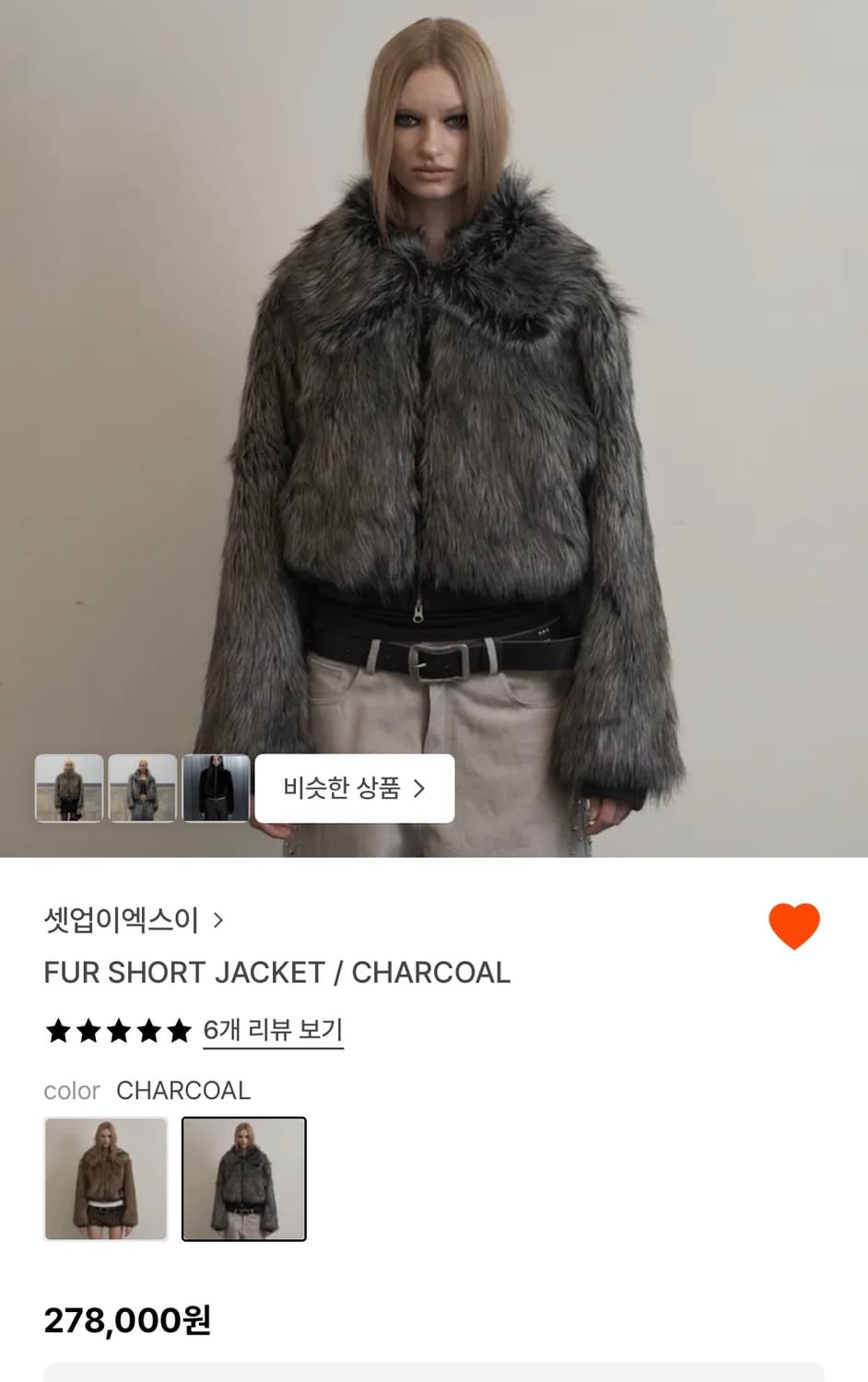Click the main product photo of the fur jacket
This screenshot has width=868, height=1382.
434,415
